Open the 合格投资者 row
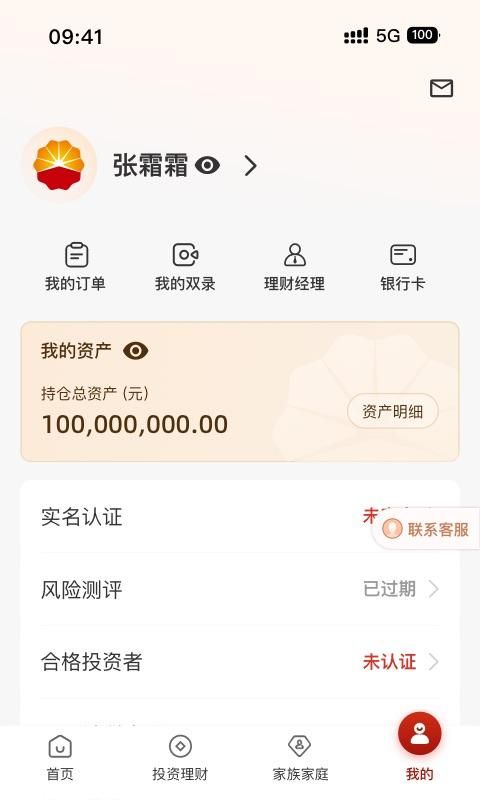 pyautogui.click(x=240, y=662)
